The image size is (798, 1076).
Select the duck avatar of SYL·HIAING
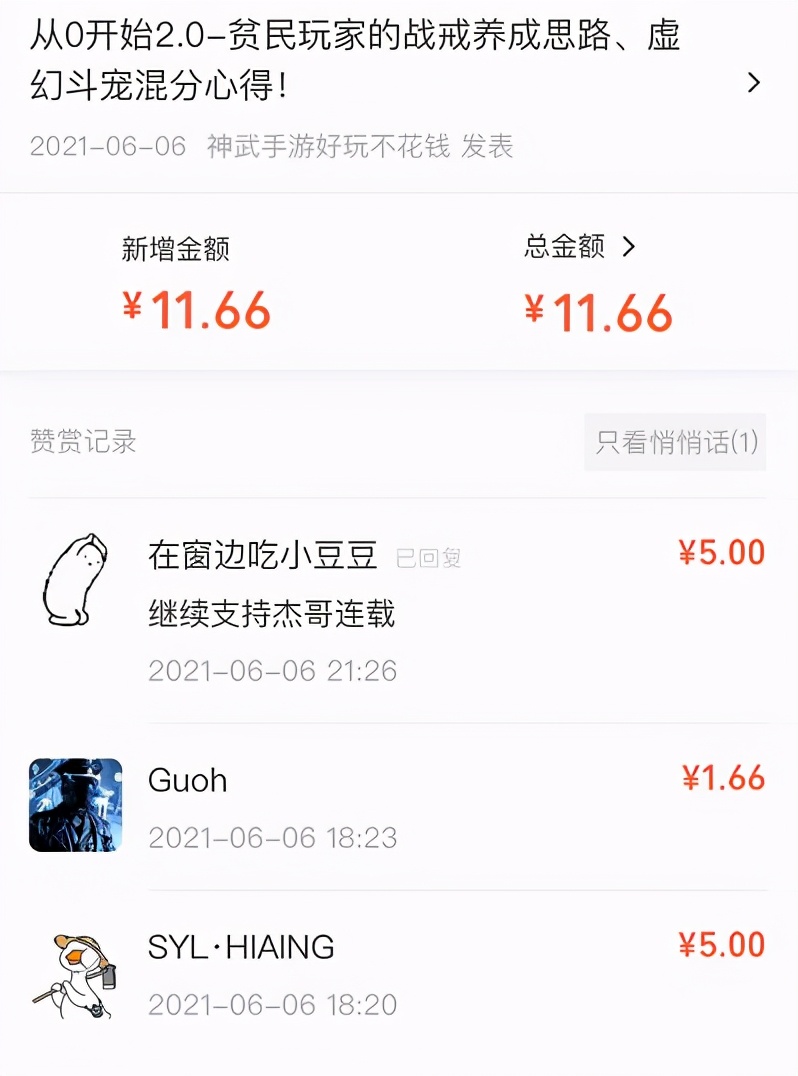tap(75, 973)
